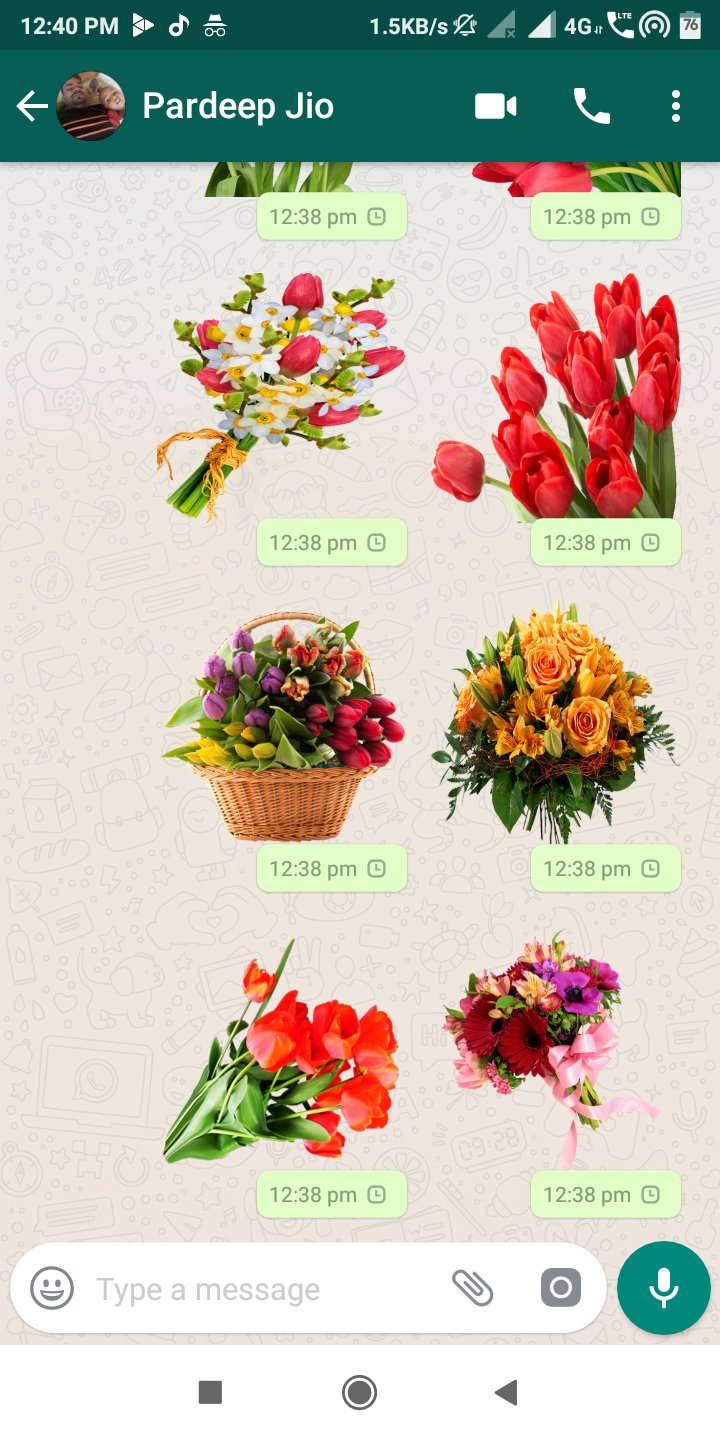The height and width of the screenshot is (1440, 720).
Task: Check the battery level indicator at 76
Action: (690, 24)
